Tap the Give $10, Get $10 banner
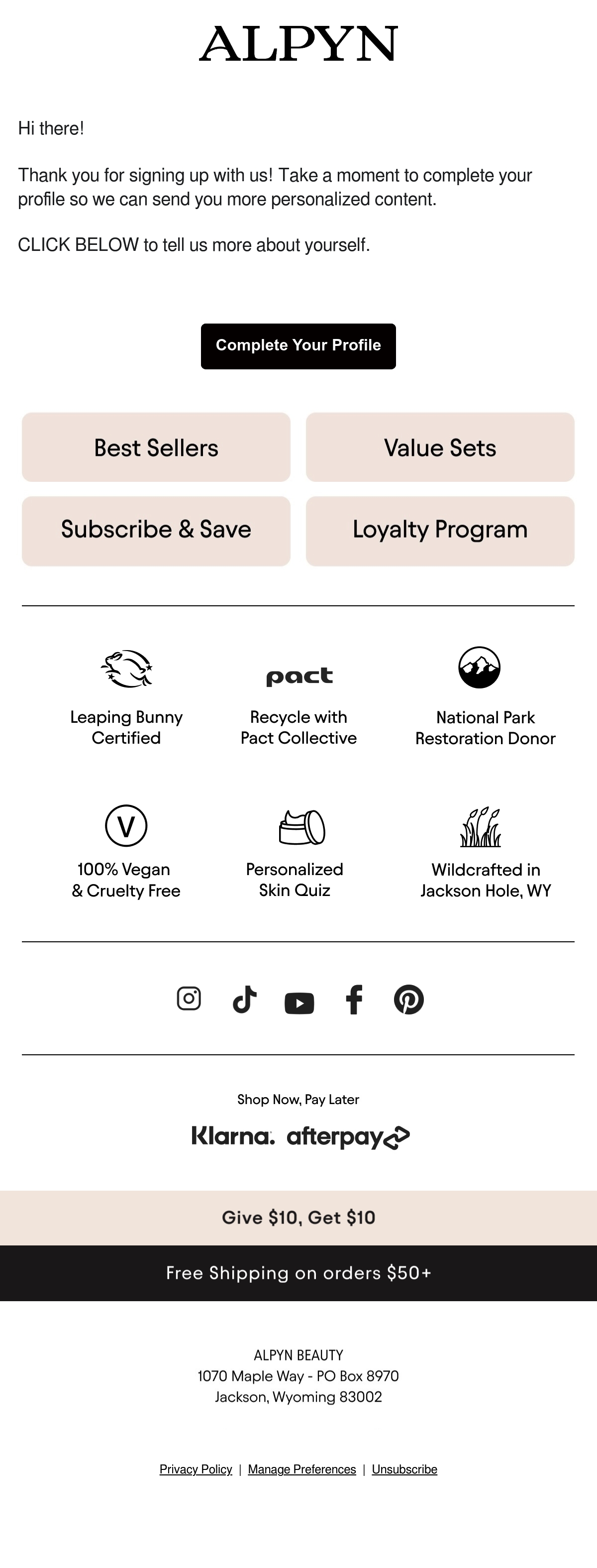 point(298,1218)
